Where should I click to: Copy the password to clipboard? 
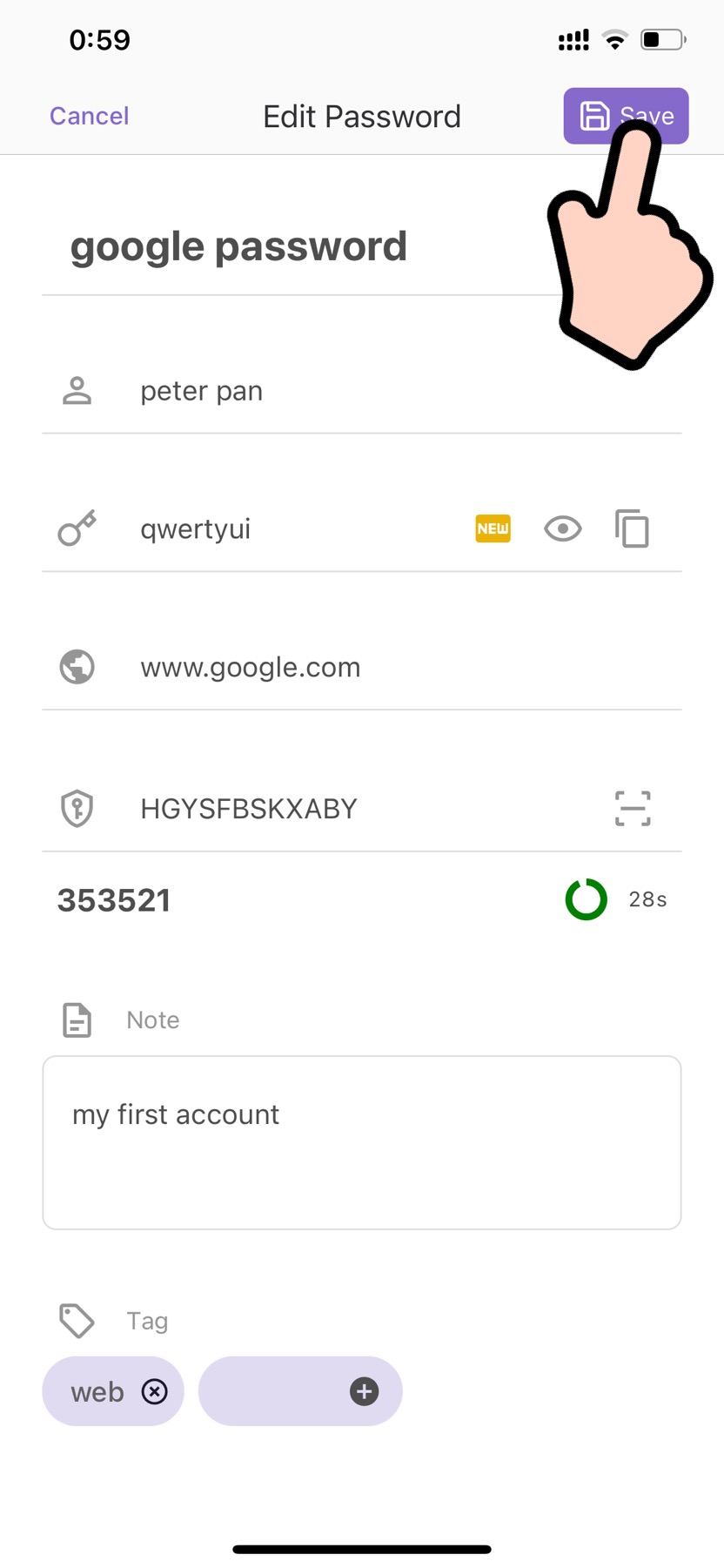[632, 528]
